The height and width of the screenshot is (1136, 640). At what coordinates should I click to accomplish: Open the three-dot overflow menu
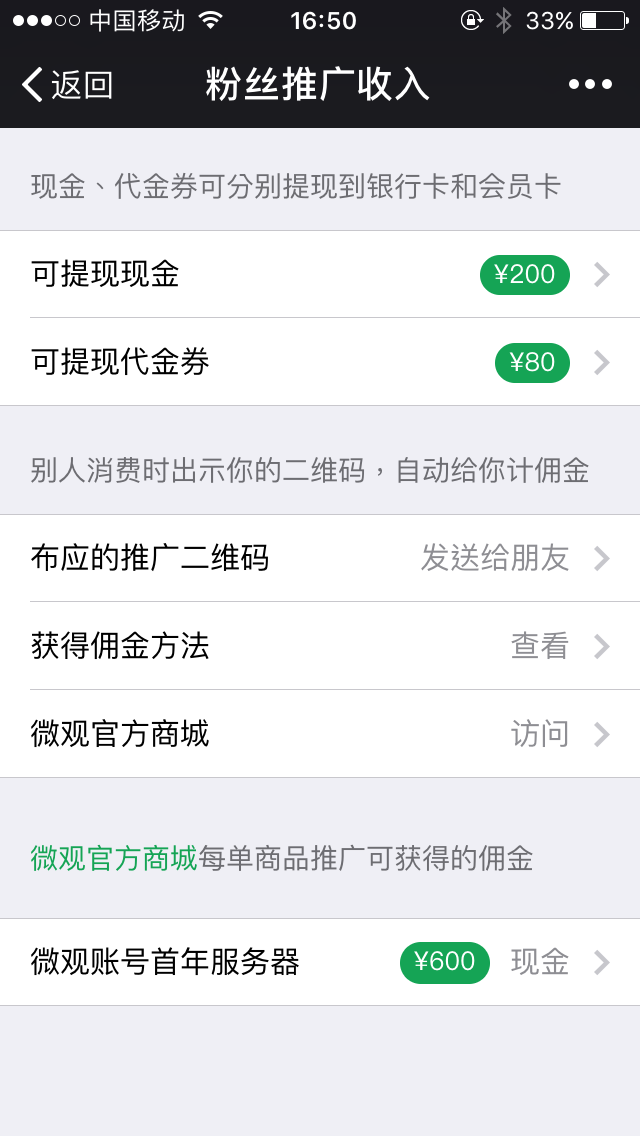point(590,85)
